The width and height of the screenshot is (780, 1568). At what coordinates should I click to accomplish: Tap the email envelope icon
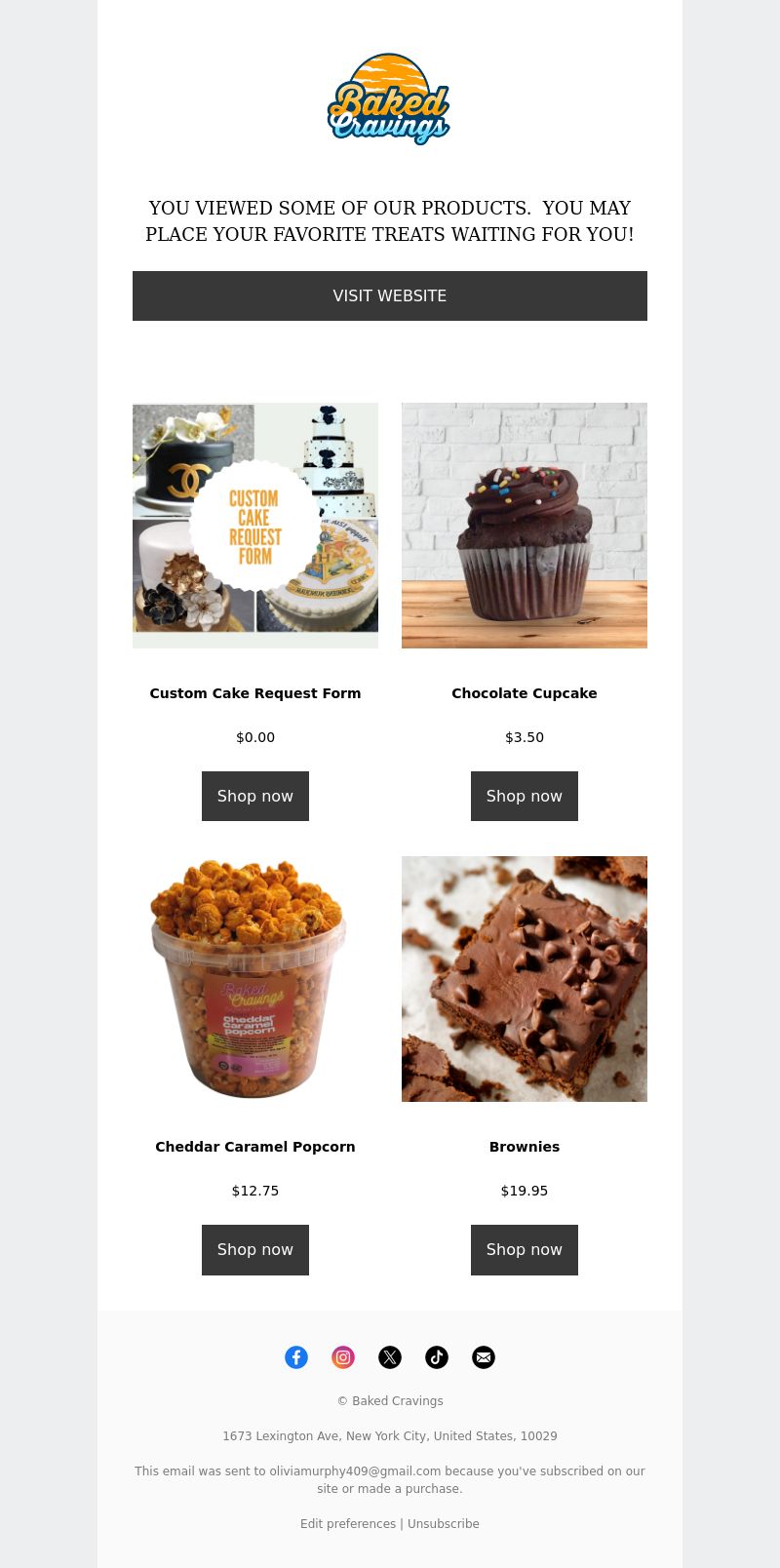point(484,1357)
